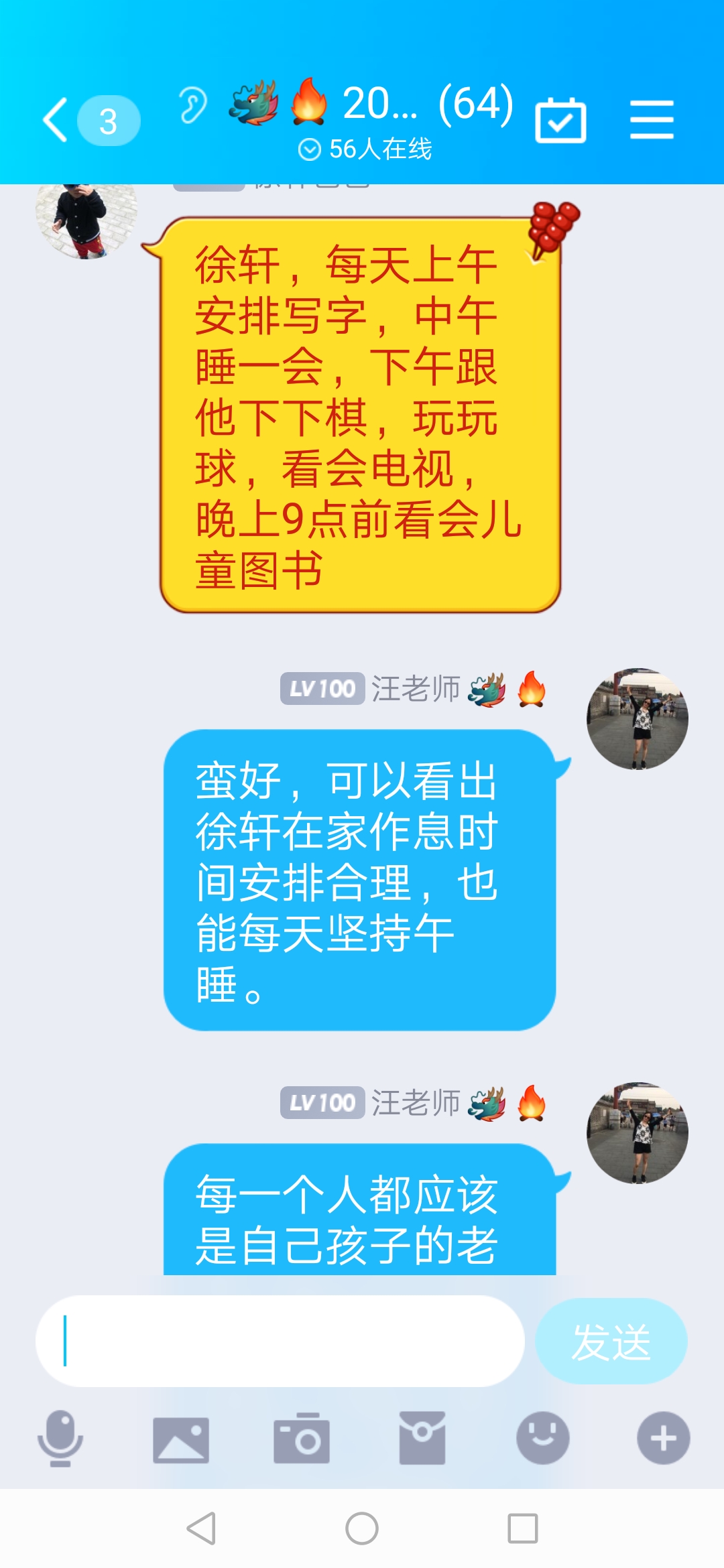Open the camera to take photo
Image resolution: width=724 pixels, height=1568 pixels.
tap(302, 1439)
